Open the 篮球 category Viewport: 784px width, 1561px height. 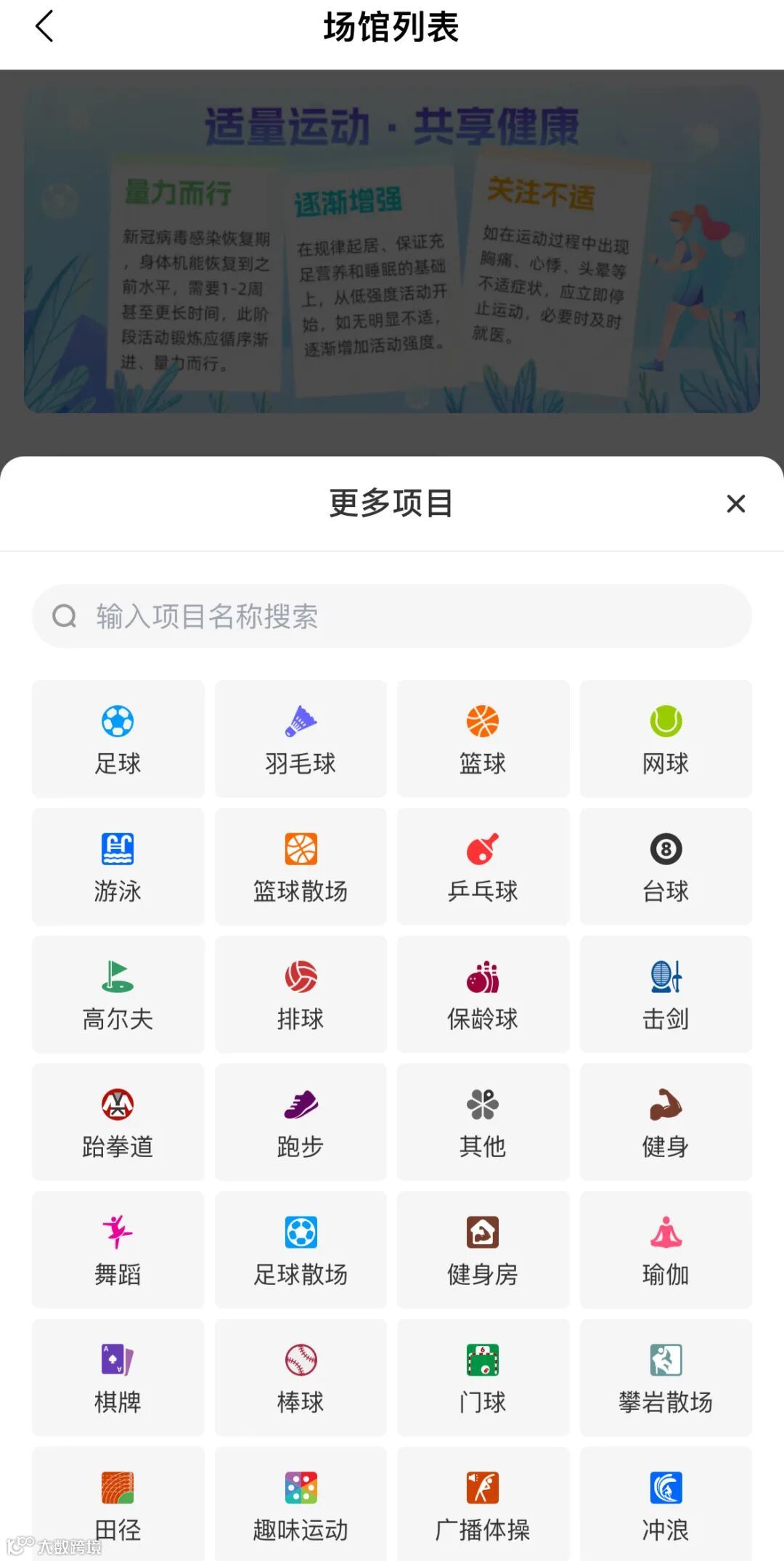point(483,739)
